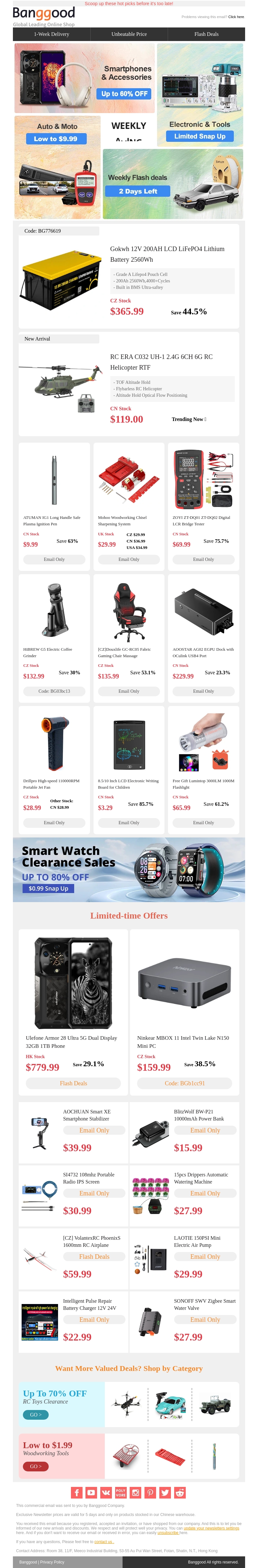258x1568 pixels.
Task: Tap Email Only for BlitzWolf Power Bank
Action: click(205, 1130)
